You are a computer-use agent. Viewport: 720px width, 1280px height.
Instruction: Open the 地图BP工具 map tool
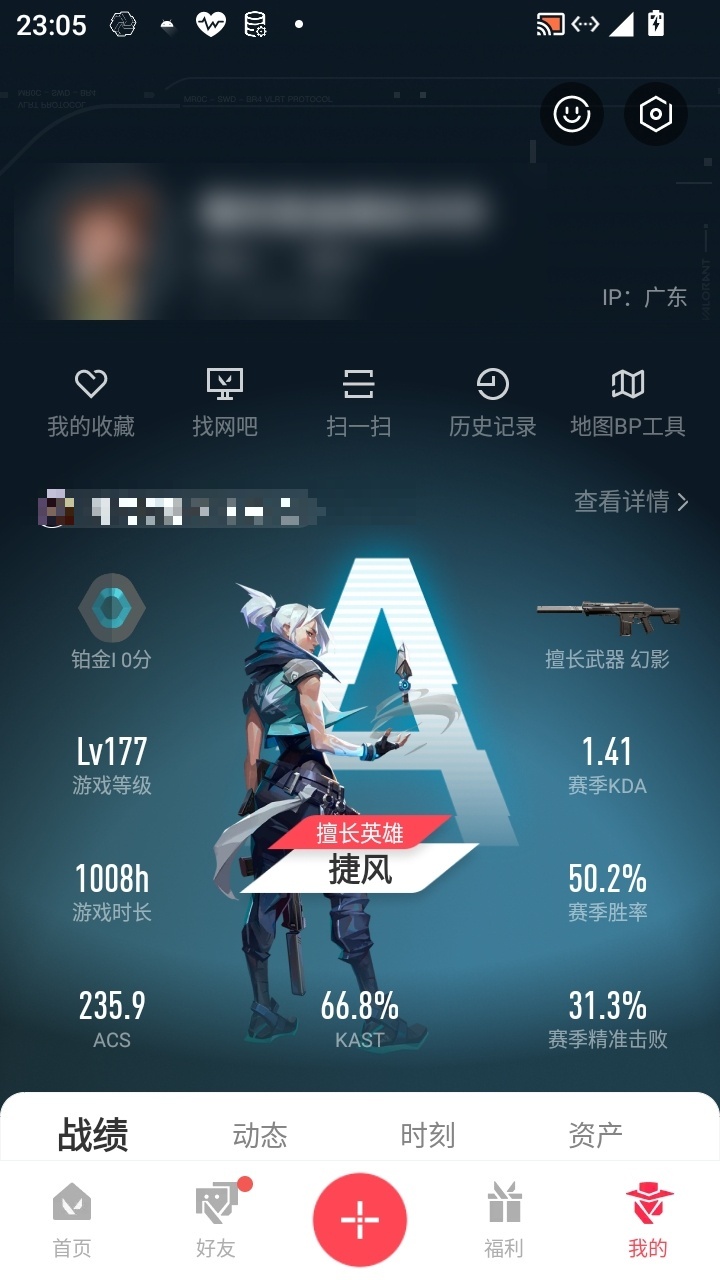point(628,403)
